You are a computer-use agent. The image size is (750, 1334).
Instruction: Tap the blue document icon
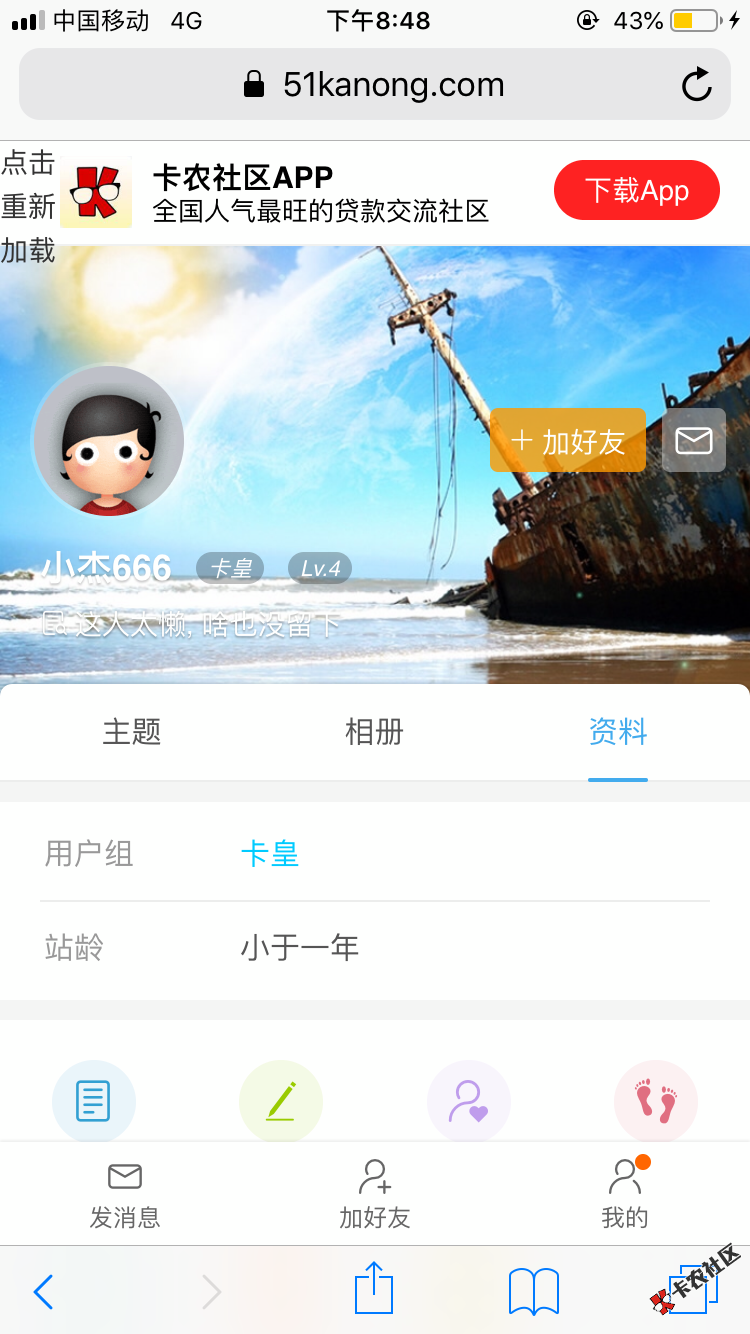[94, 1101]
